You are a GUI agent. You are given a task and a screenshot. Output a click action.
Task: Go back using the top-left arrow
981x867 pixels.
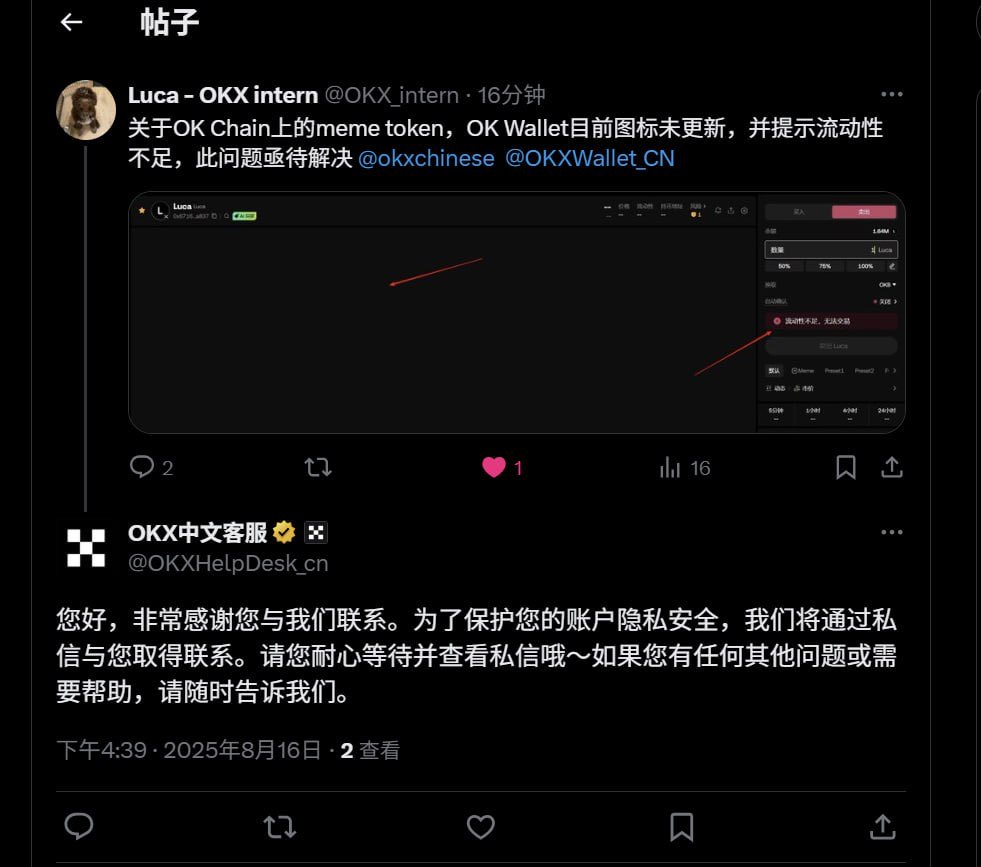(71, 22)
